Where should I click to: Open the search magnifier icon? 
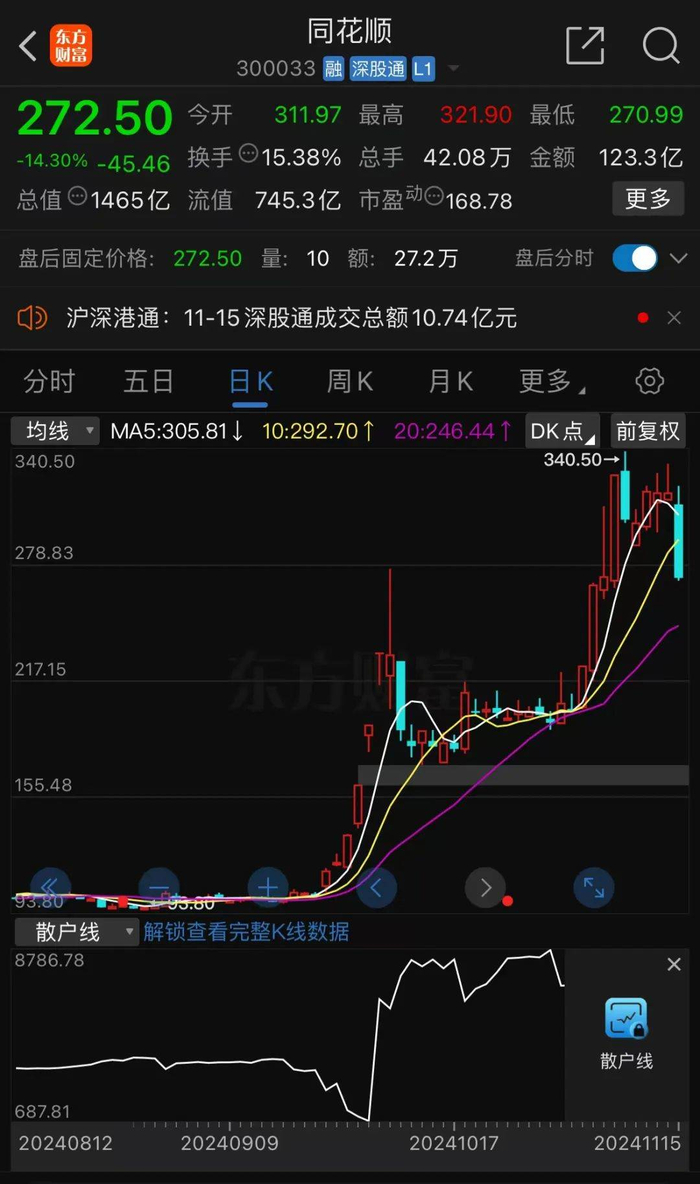pos(660,45)
